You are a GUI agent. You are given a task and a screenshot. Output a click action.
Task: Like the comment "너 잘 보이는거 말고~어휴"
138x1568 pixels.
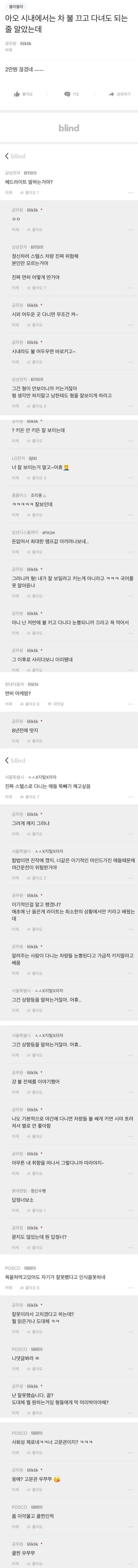pos(37,478)
